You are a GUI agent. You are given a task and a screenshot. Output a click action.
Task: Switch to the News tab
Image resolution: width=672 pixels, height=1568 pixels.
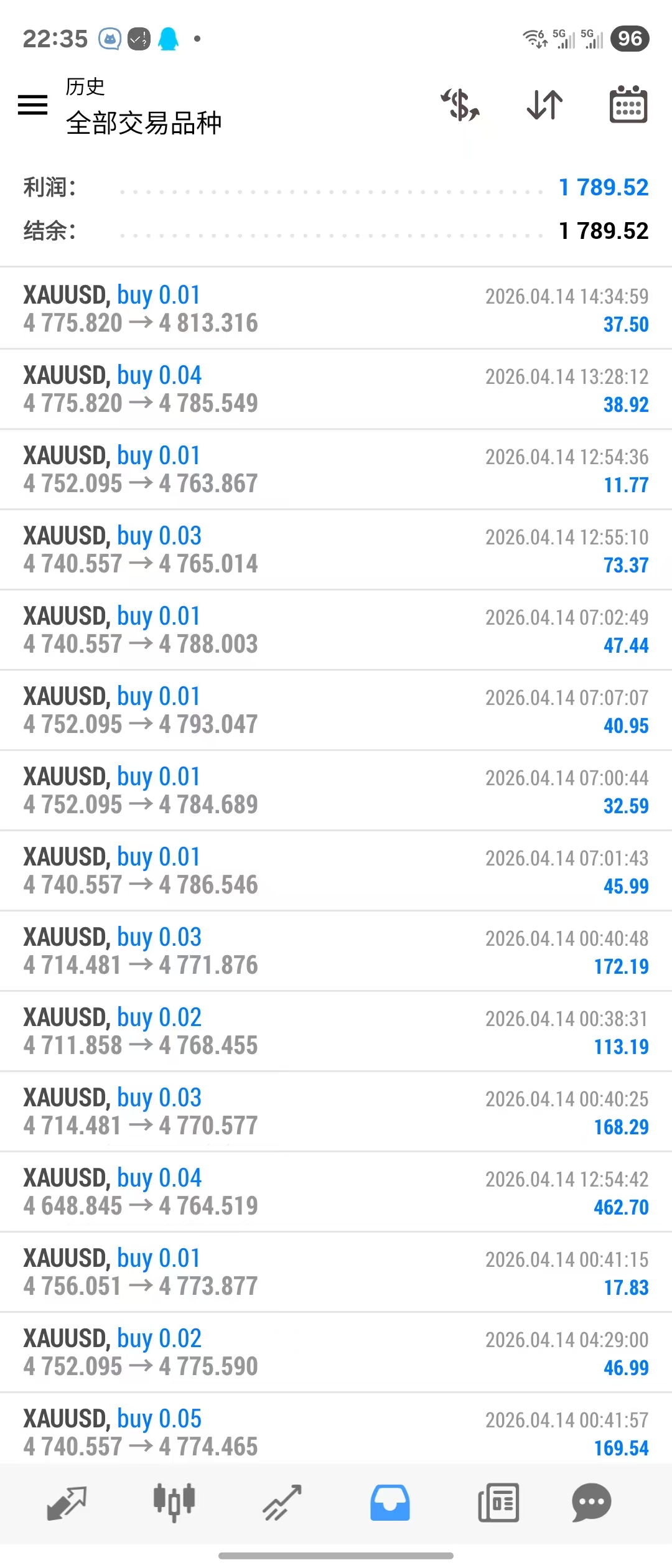coord(498,1503)
